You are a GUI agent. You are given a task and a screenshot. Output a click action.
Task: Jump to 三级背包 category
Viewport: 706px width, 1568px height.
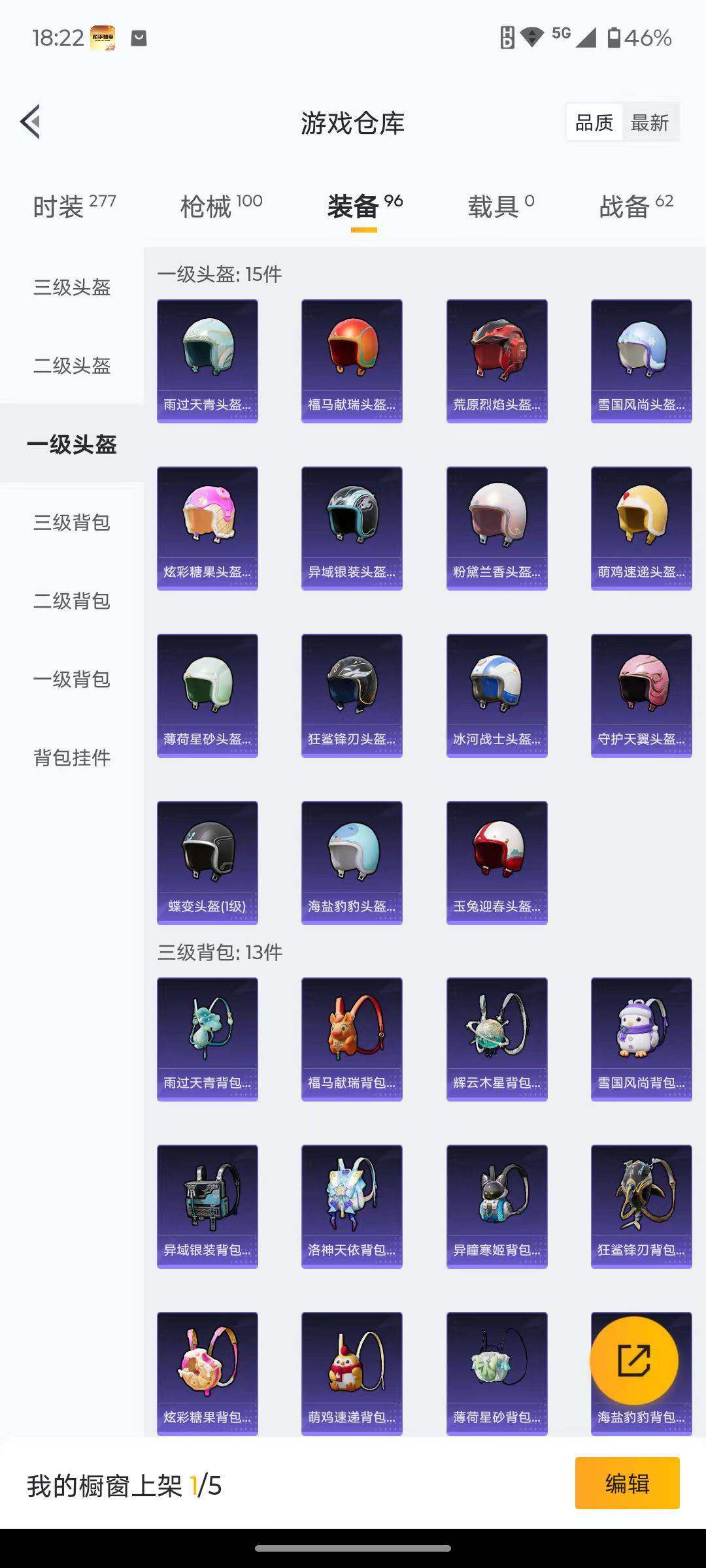(72, 522)
